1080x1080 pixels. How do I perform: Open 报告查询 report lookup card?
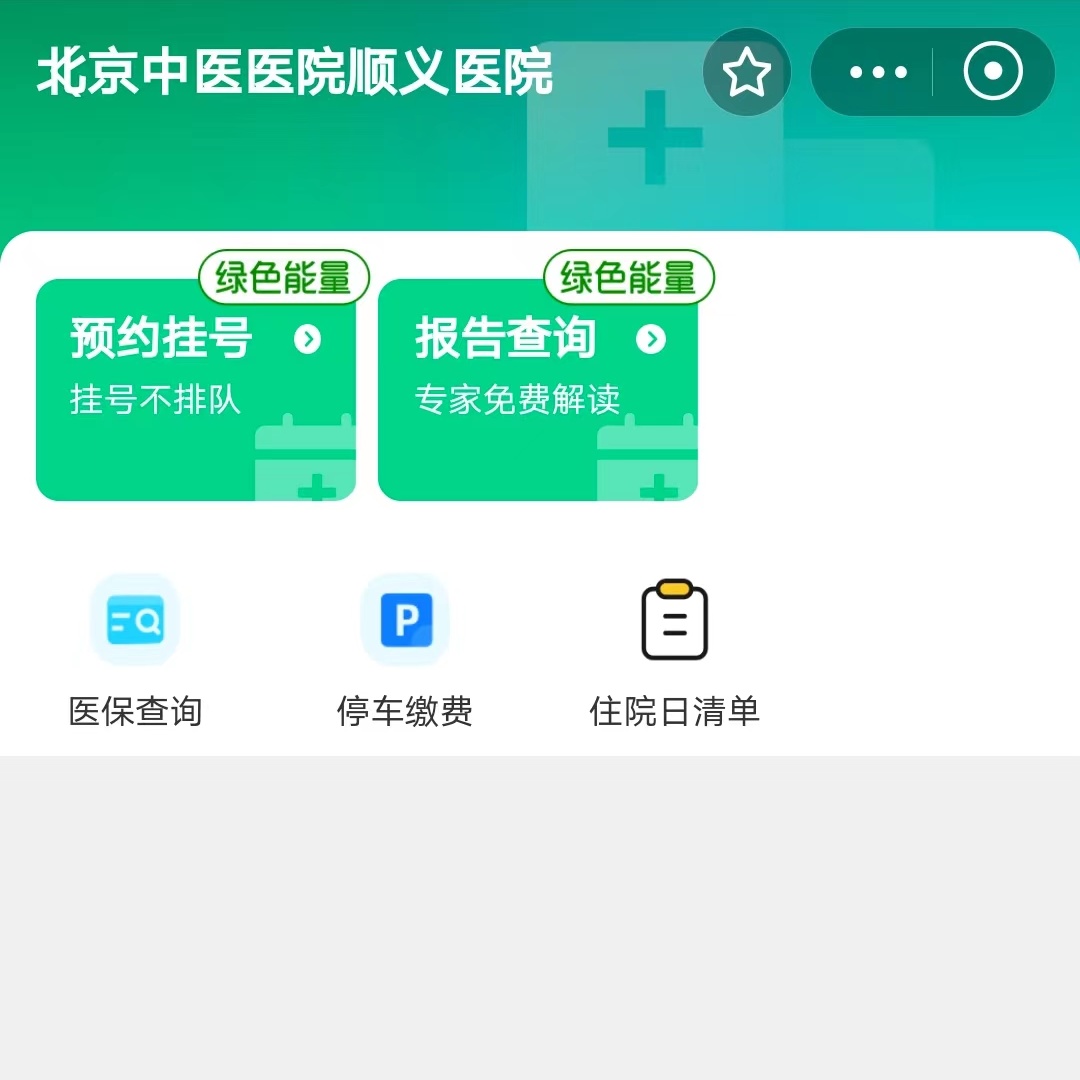(538, 390)
